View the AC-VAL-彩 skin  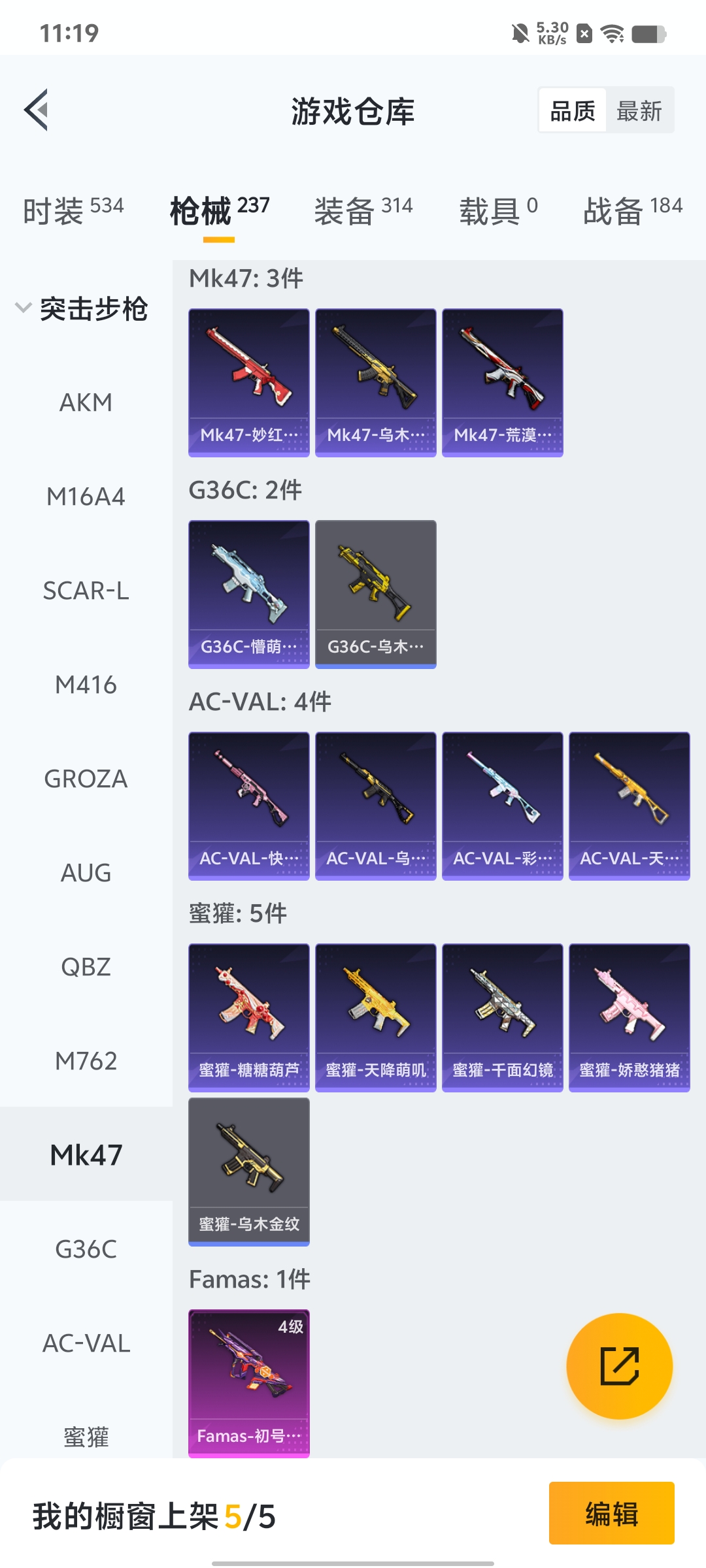[502, 806]
